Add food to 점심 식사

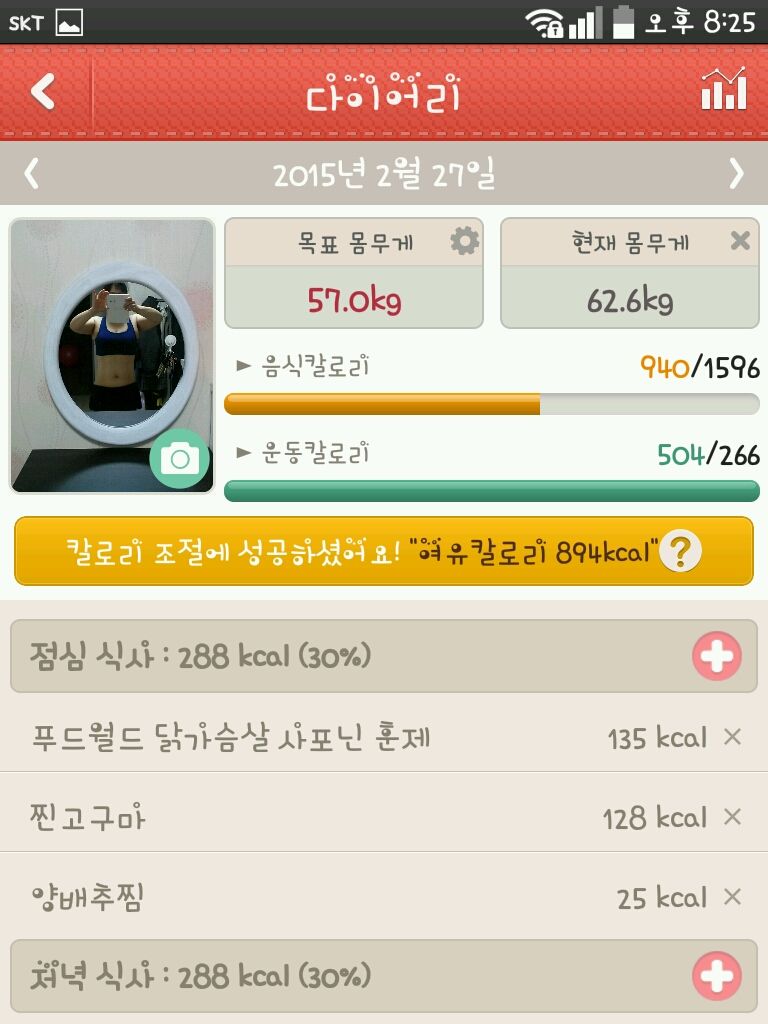tap(717, 657)
